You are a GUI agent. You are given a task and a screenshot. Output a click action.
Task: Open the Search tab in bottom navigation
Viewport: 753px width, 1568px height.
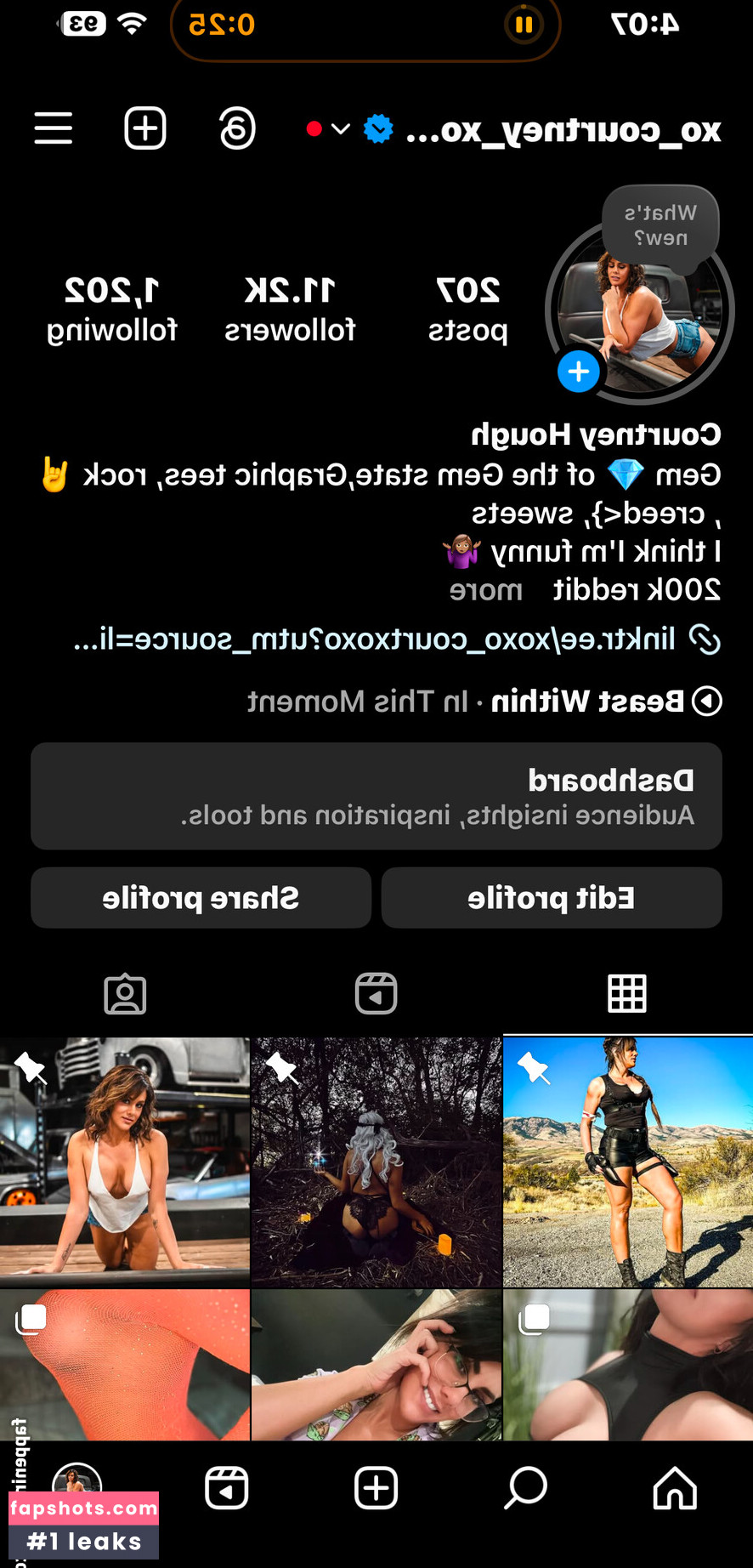[x=525, y=1488]
